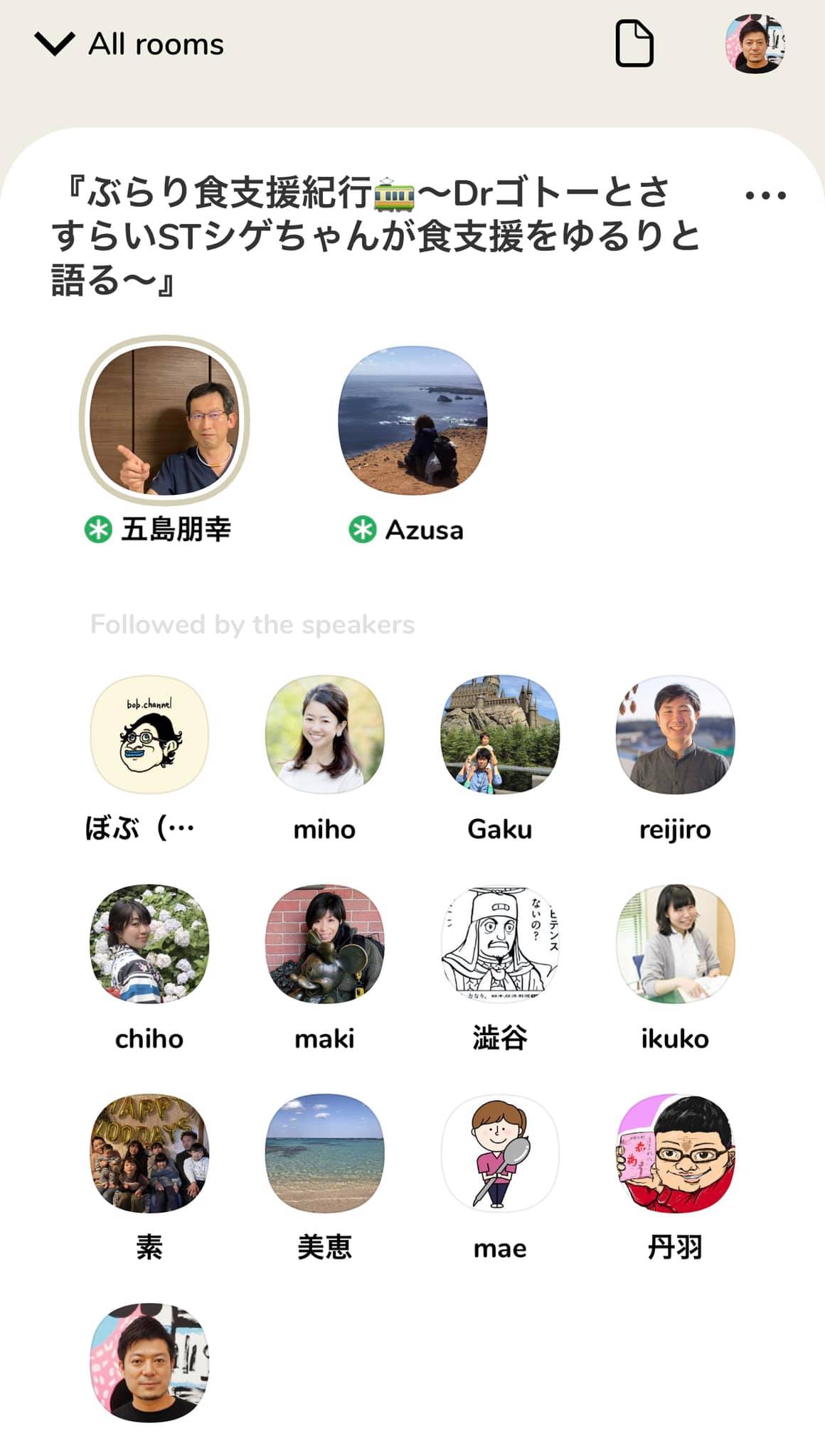Open Gaku's profile
This screenshot has height=1456, width=825.
(x=500, y=734)
